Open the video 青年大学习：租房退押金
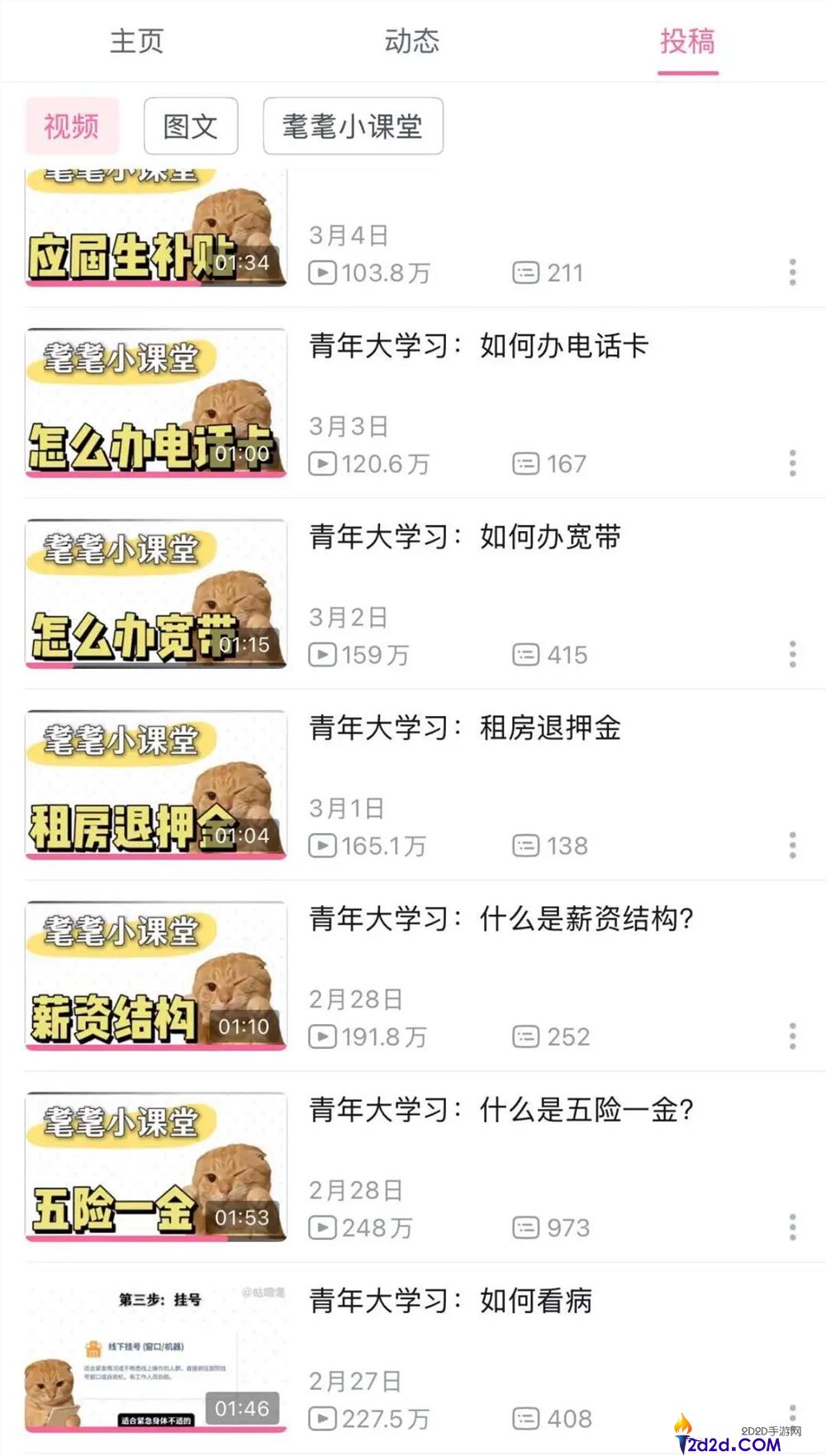Viewport: 826px width, 1456px height. 157,785
